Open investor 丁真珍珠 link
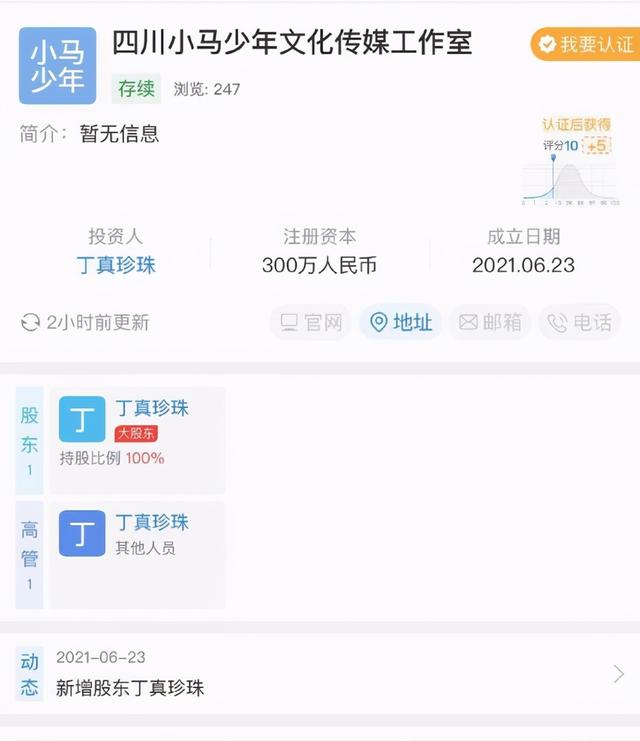The height and width of the screenshot is (741, 640). pos(116,266)
